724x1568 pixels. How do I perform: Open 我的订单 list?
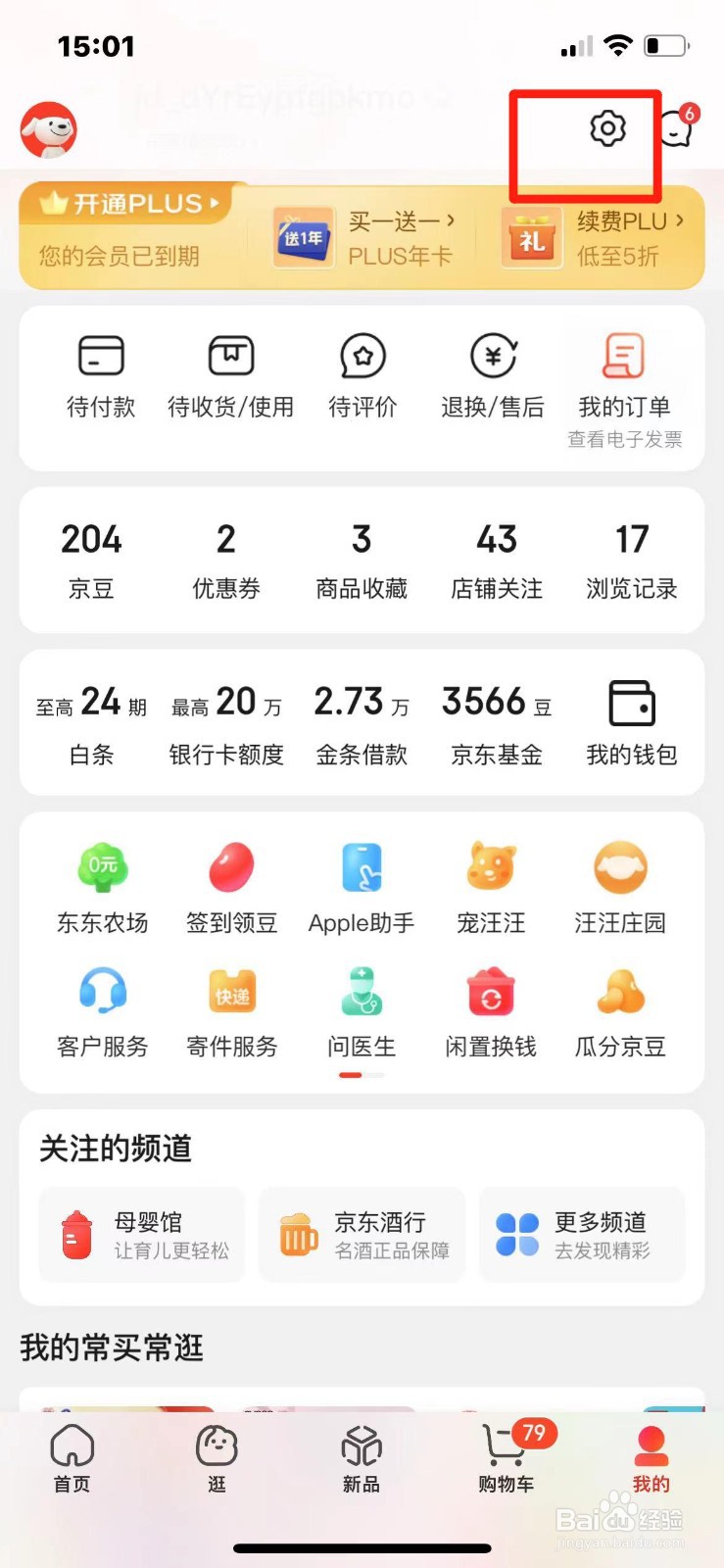pyautogui.click(x=624, y=376)
